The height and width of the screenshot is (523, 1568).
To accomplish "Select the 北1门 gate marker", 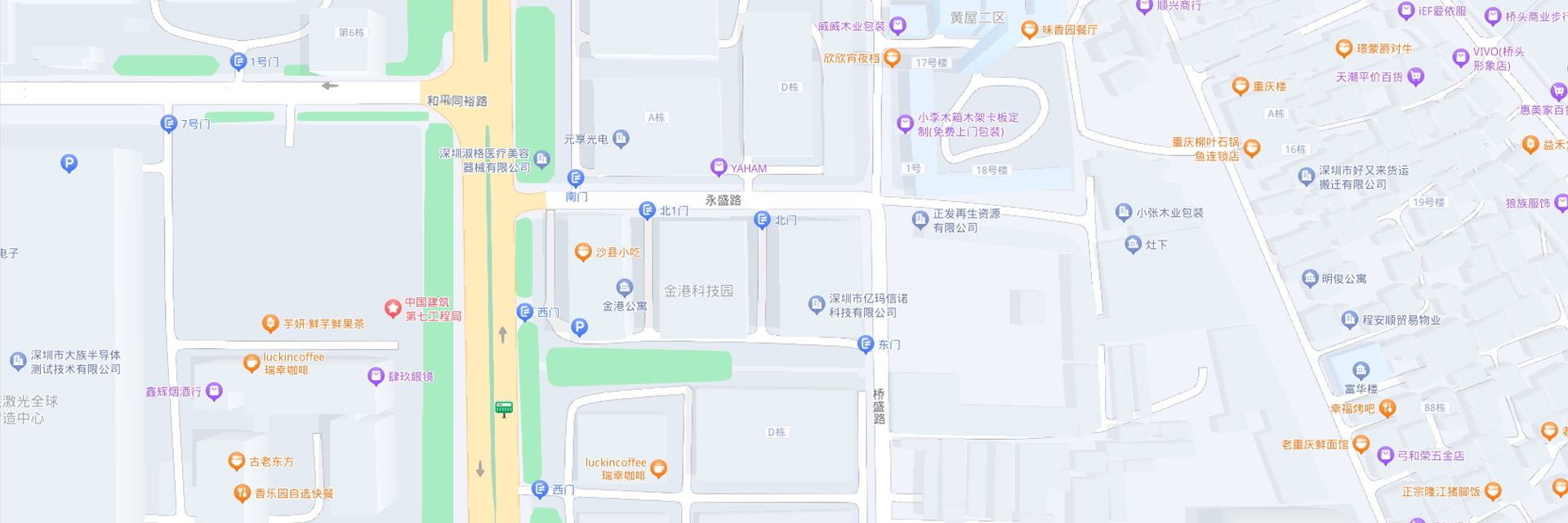I will (x=647, y=210).
